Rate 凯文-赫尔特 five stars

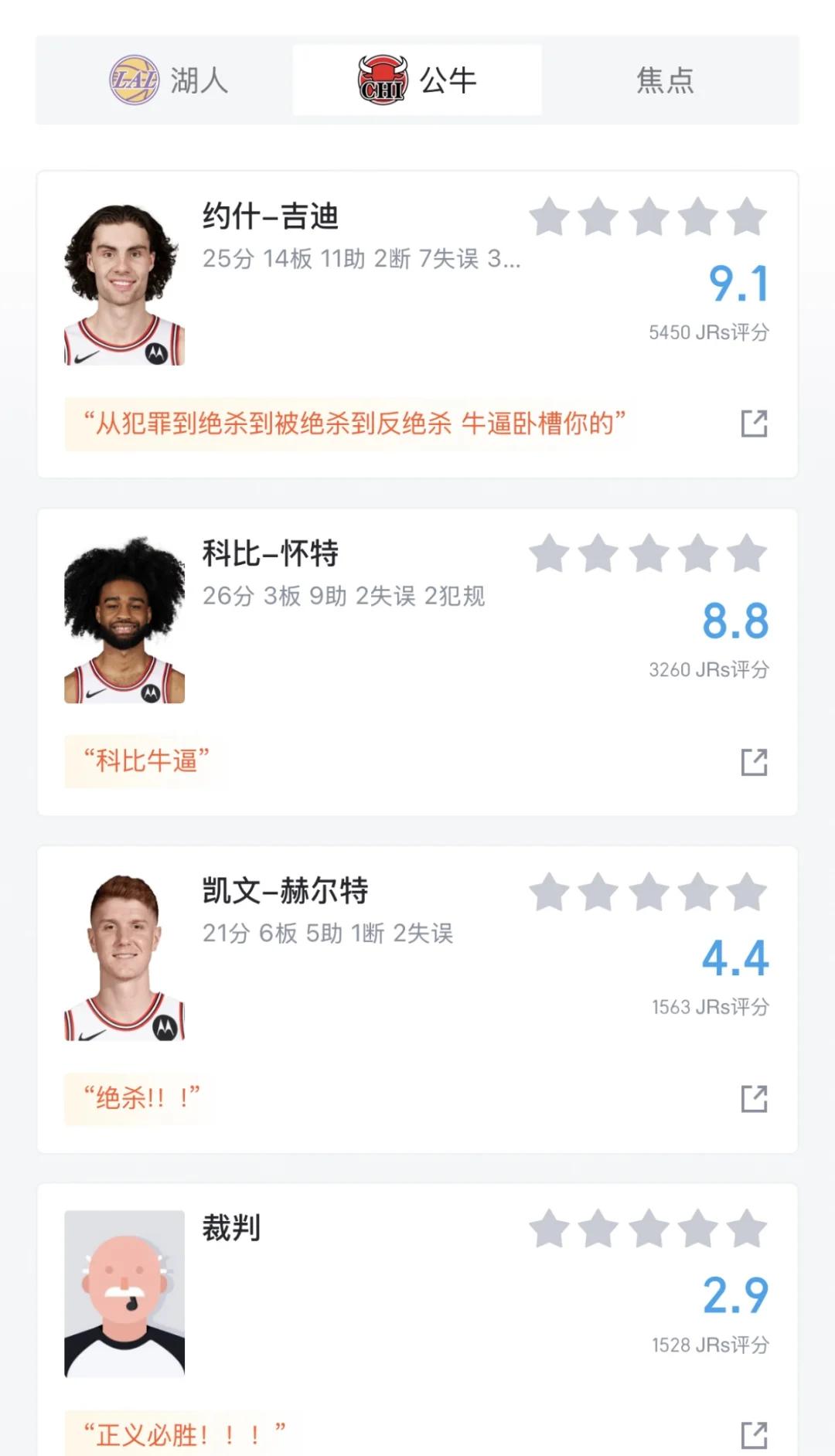[x=747, y=892]
